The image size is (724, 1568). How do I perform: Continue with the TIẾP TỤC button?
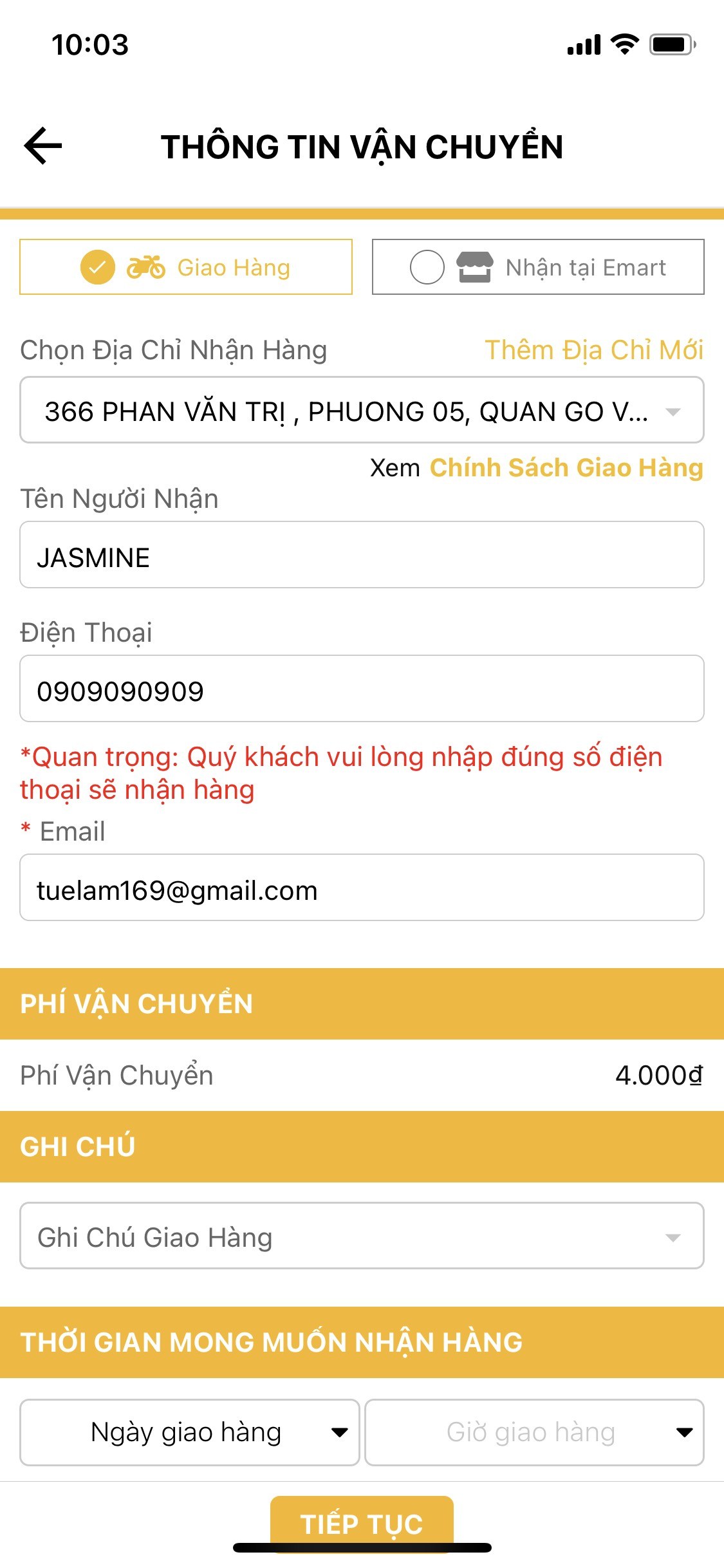tap(362, 1524)
